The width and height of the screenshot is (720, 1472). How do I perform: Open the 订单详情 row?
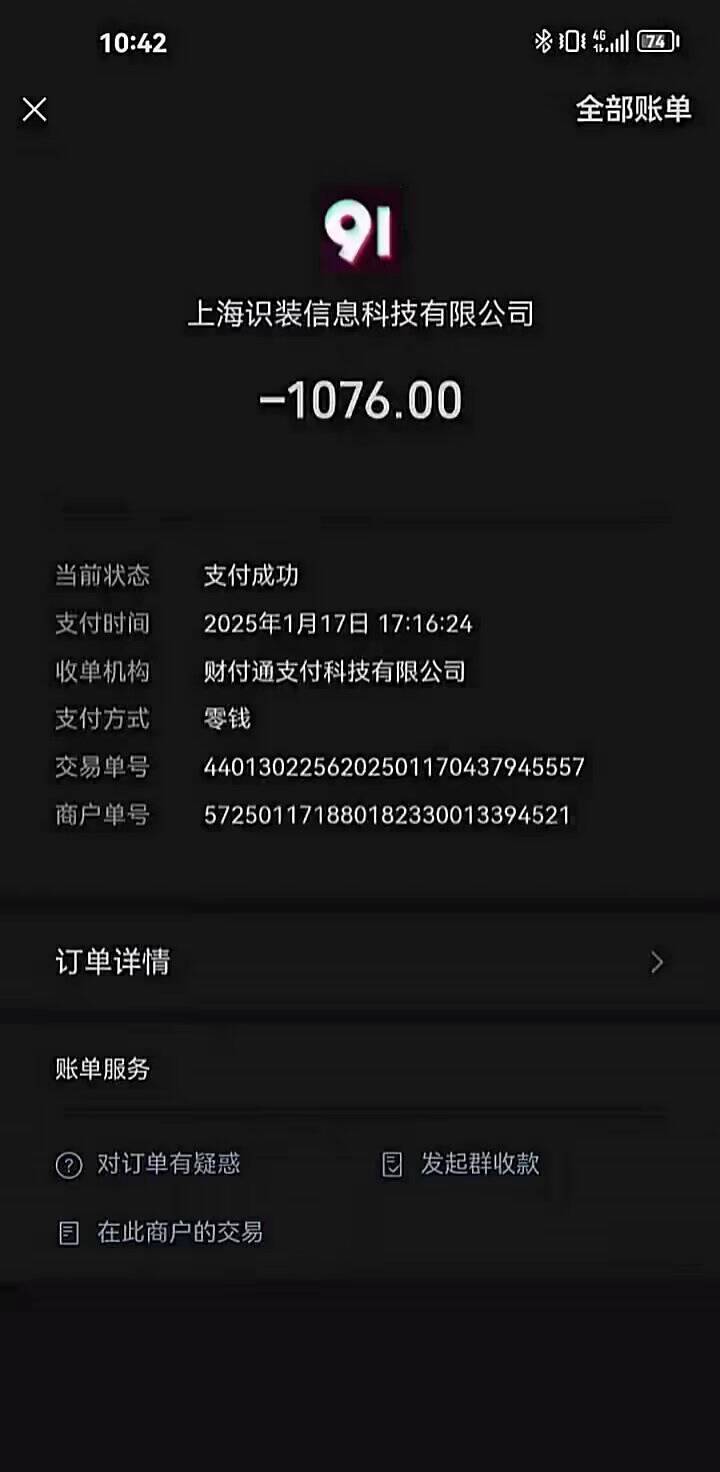(x=360, y=962)
